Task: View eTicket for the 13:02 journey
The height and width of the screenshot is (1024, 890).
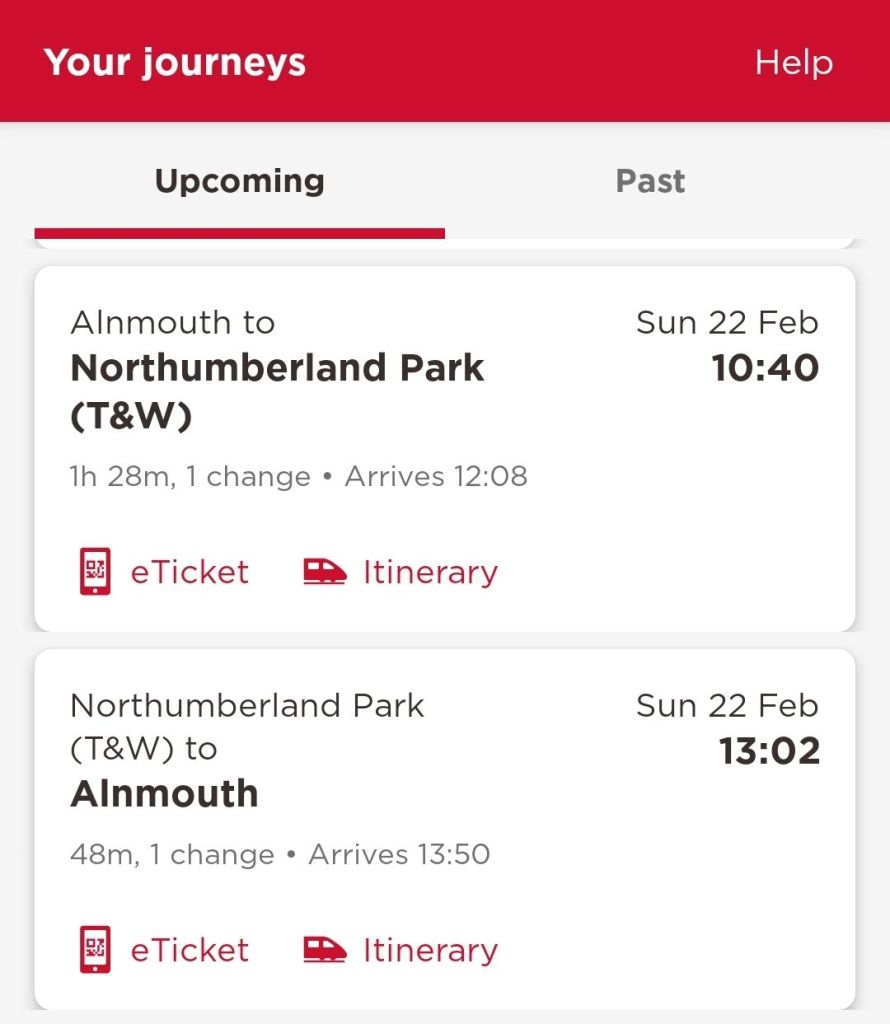Action: point(165,950)
